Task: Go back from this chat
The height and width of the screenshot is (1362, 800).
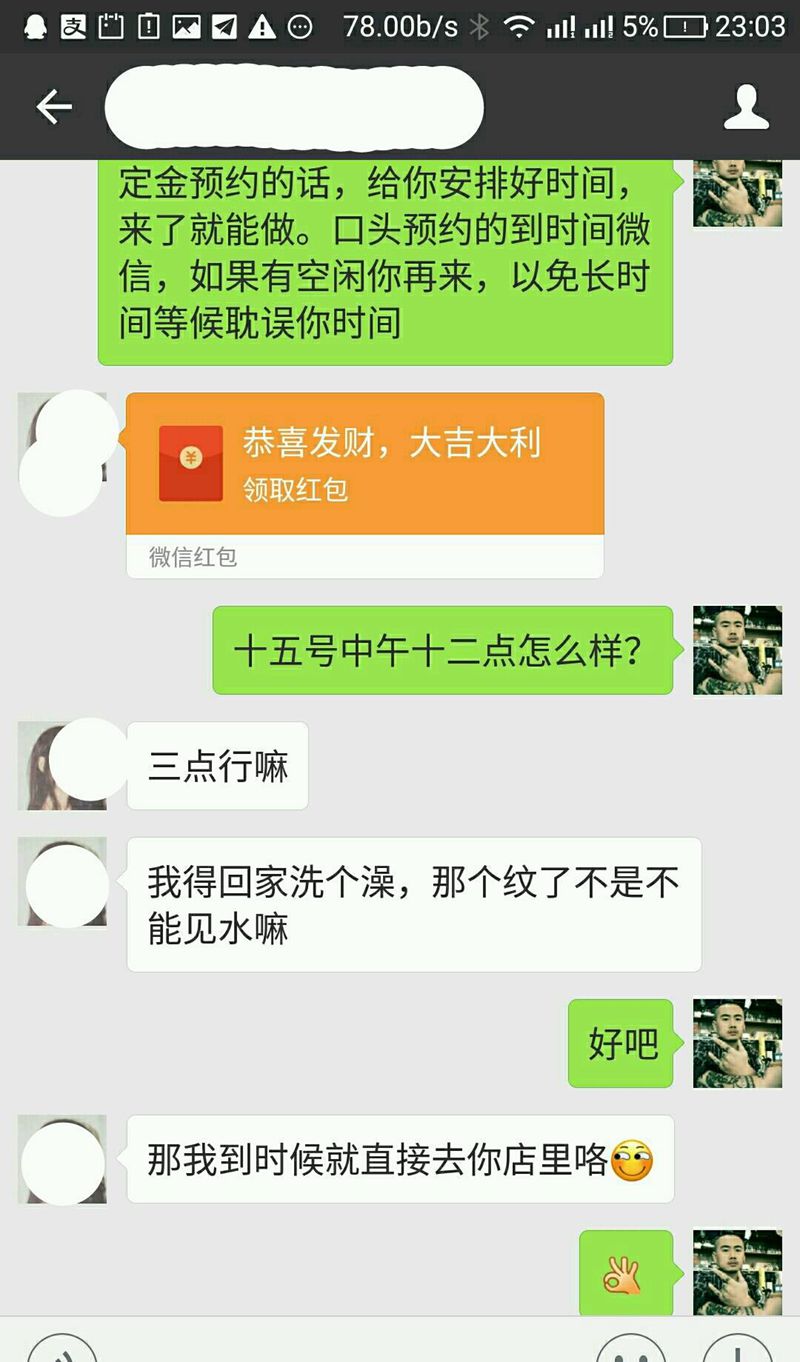Action: click(x=54, y=107)
